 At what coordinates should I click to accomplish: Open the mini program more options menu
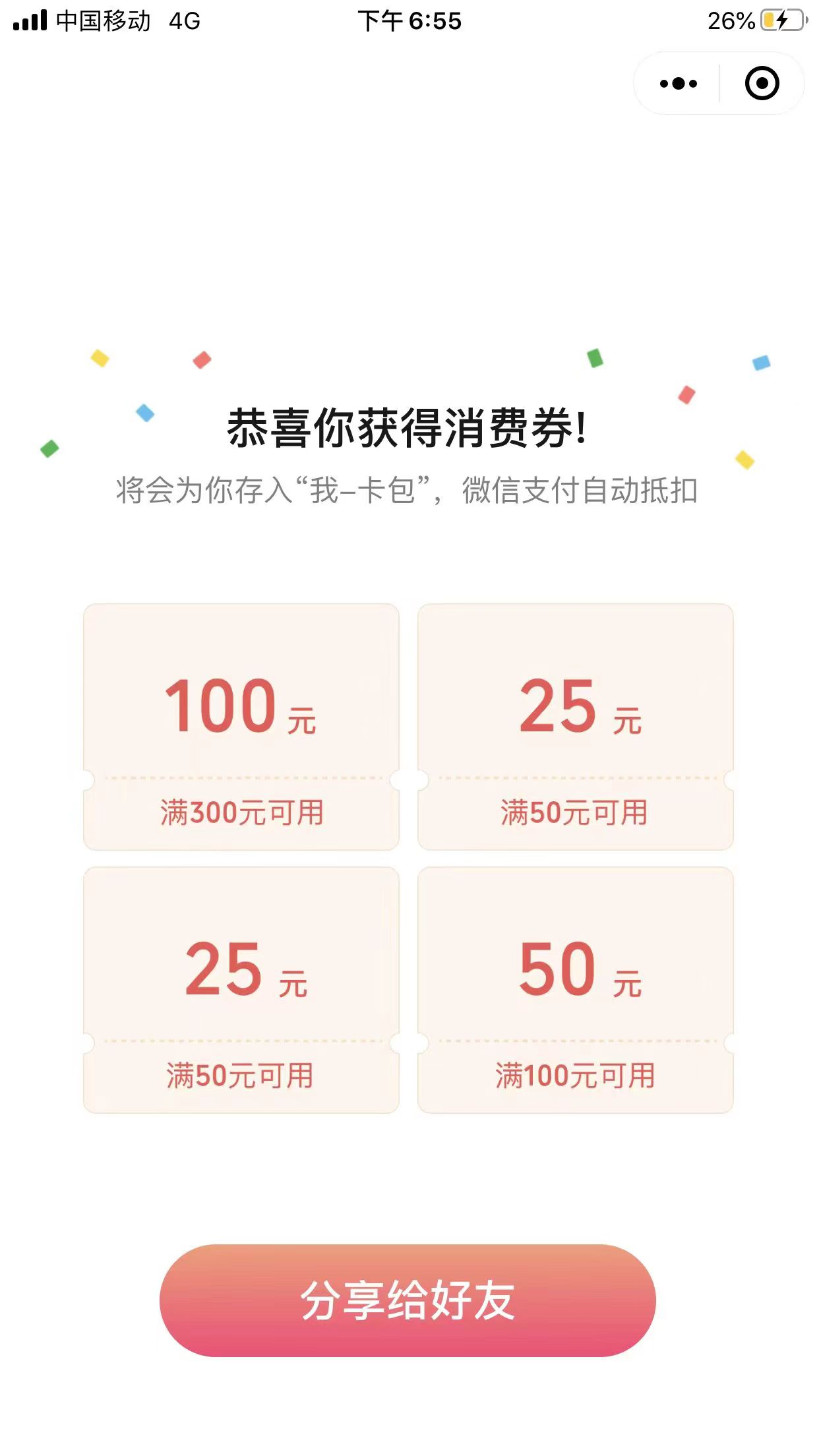(x=678, y=84)
